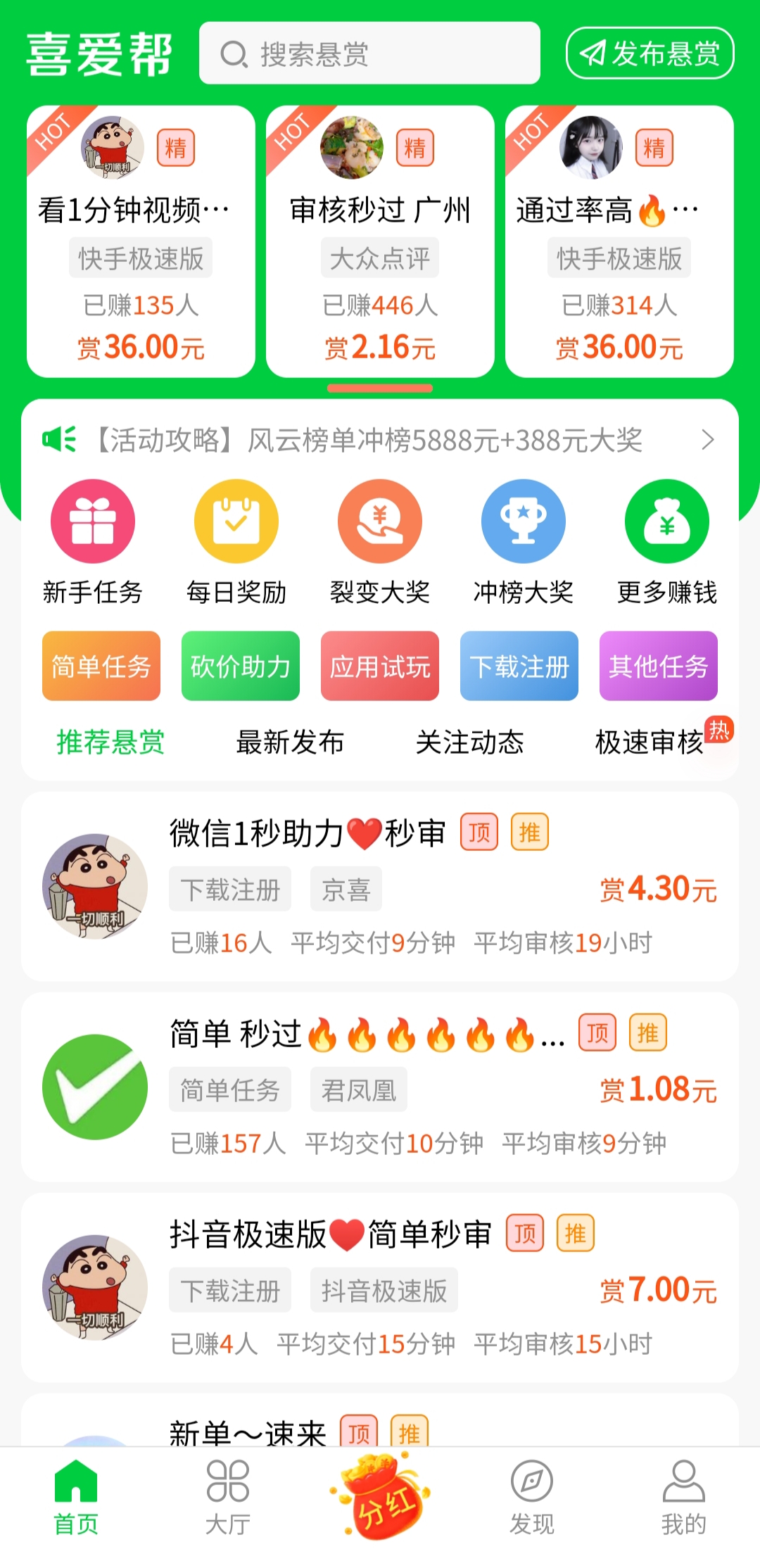Open the 通过率高 hot bounty card
Screen dimensions: 760x1568
(619, 241)
